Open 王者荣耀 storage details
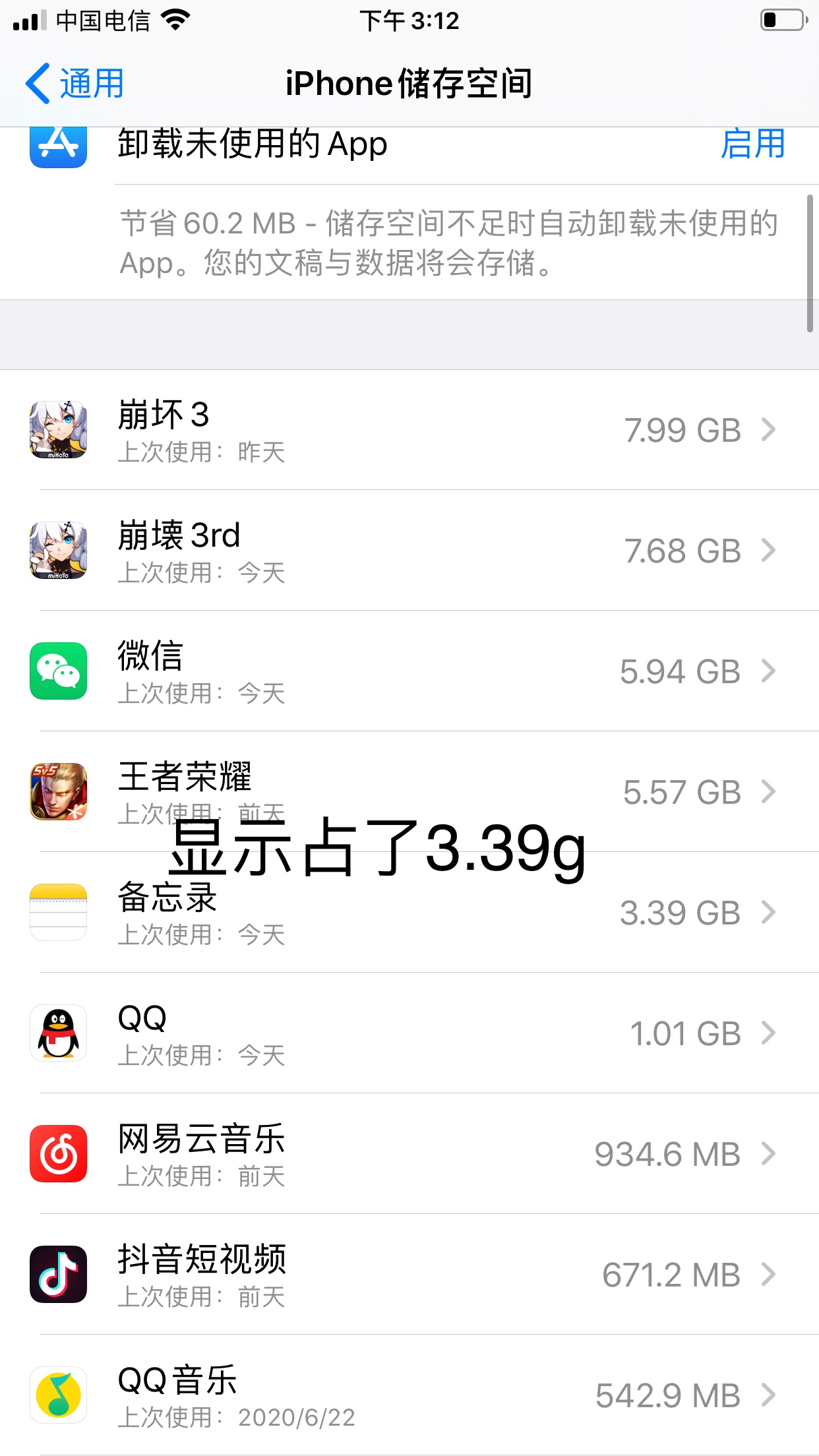The width and height of the screenshot is (819, 1456). point(409,791)
